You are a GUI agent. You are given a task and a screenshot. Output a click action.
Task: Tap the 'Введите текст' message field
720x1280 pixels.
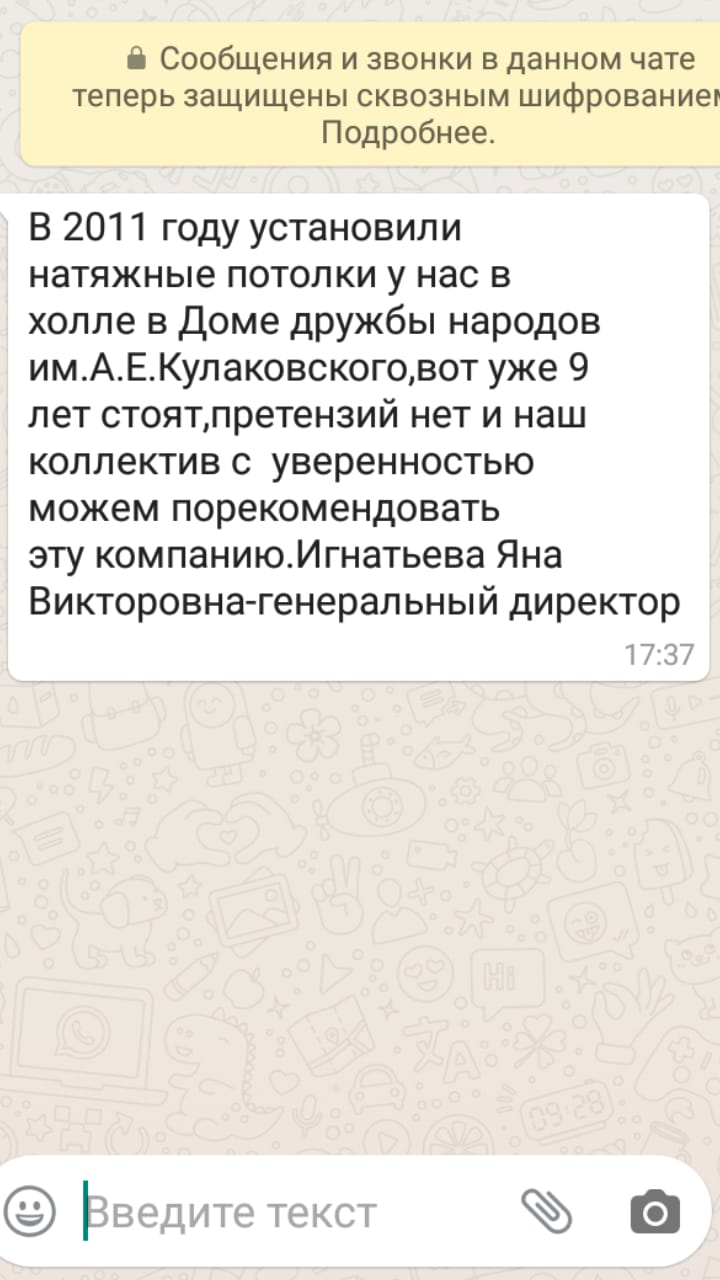290,1212
